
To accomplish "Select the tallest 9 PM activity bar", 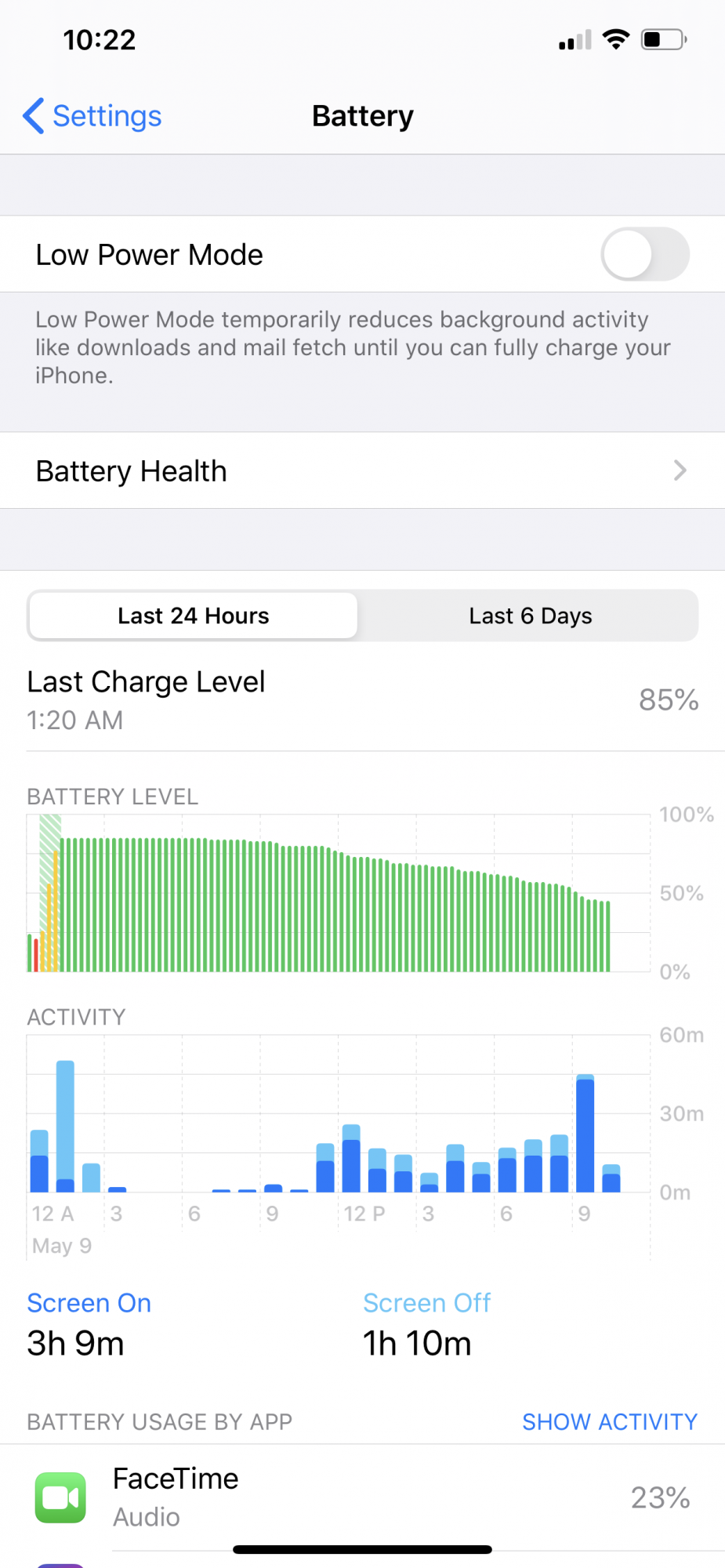I will click(x=585, y=1133).
